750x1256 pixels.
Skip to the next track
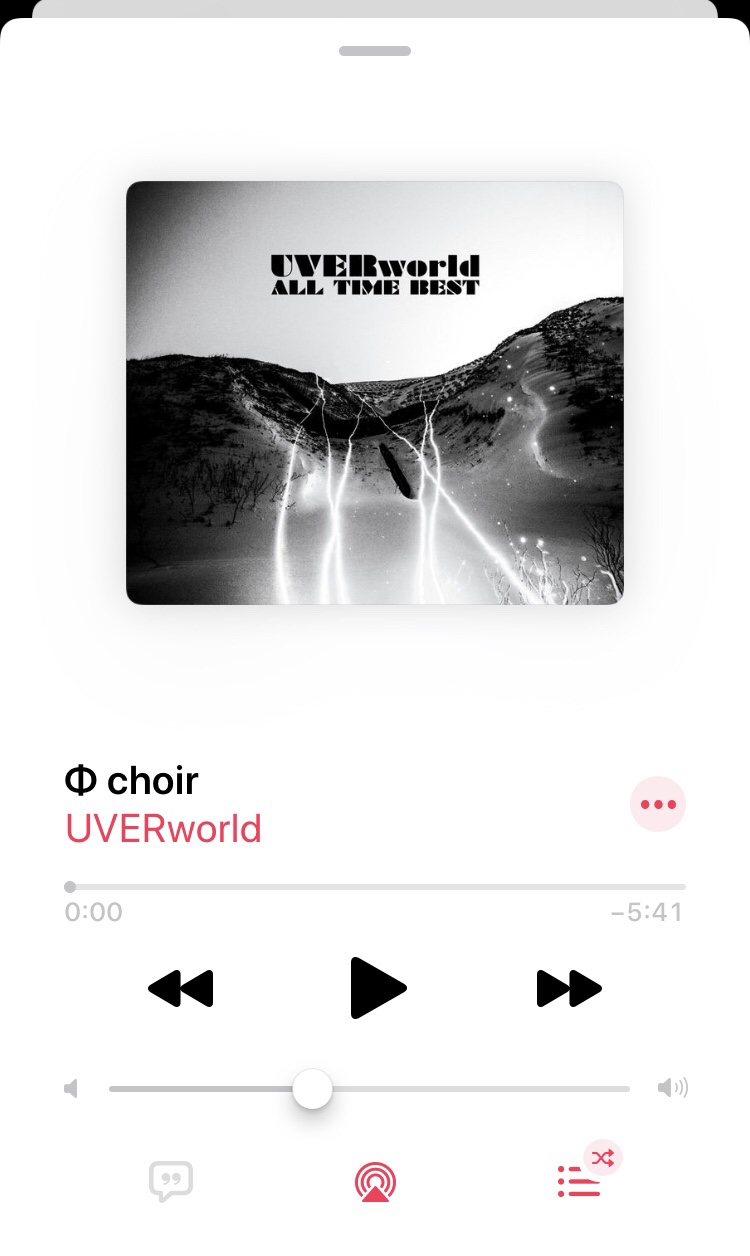click(x=569, y=989)
